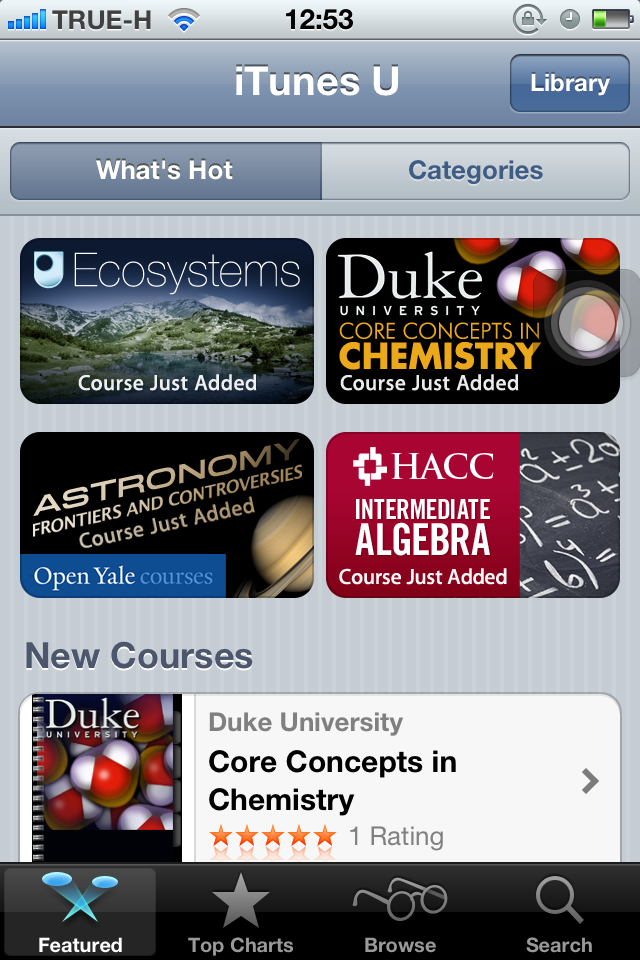
Task: Select the What's Hot segment
Action: coord(165,171)
